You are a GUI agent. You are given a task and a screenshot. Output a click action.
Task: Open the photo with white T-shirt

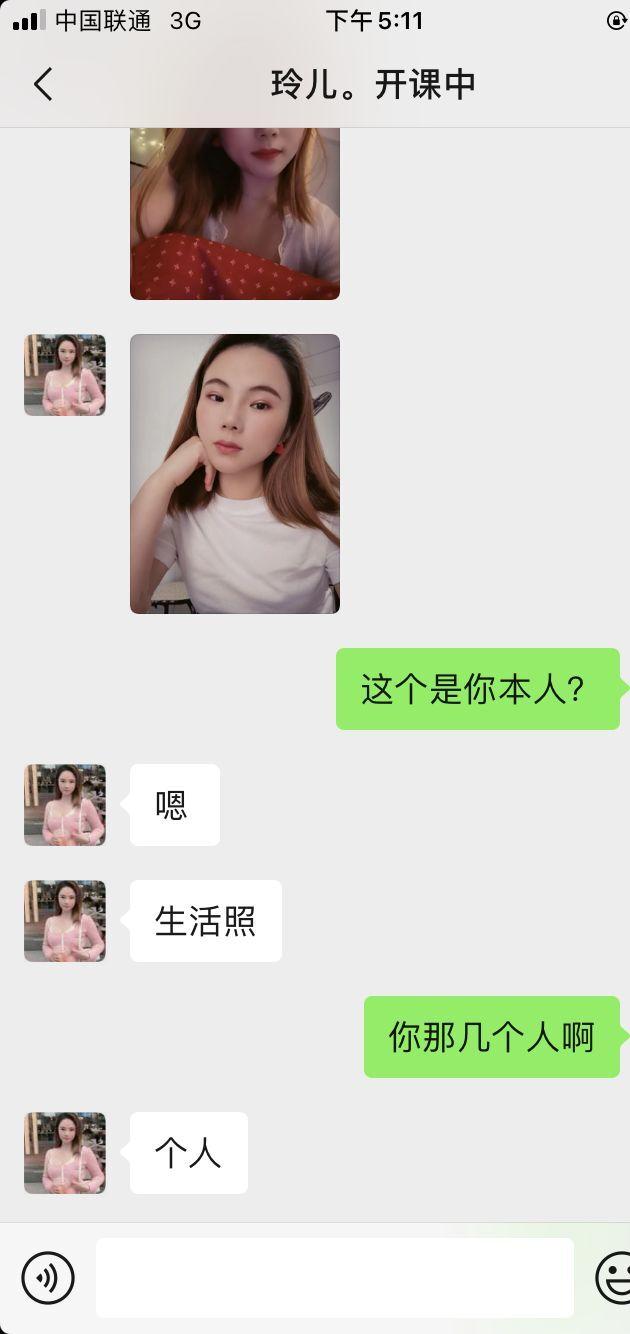pos(235,473)
